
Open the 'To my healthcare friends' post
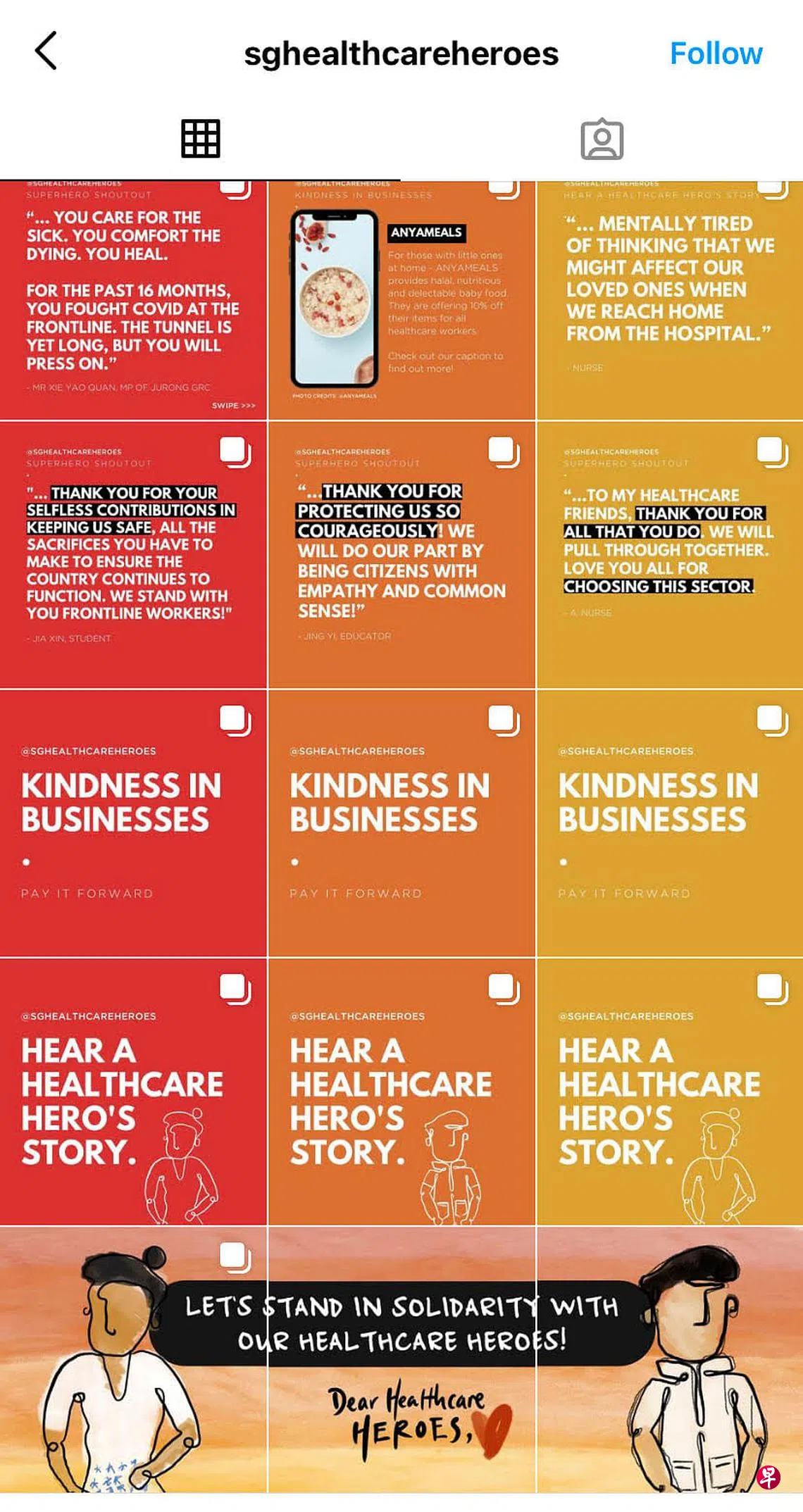(670, 555)
